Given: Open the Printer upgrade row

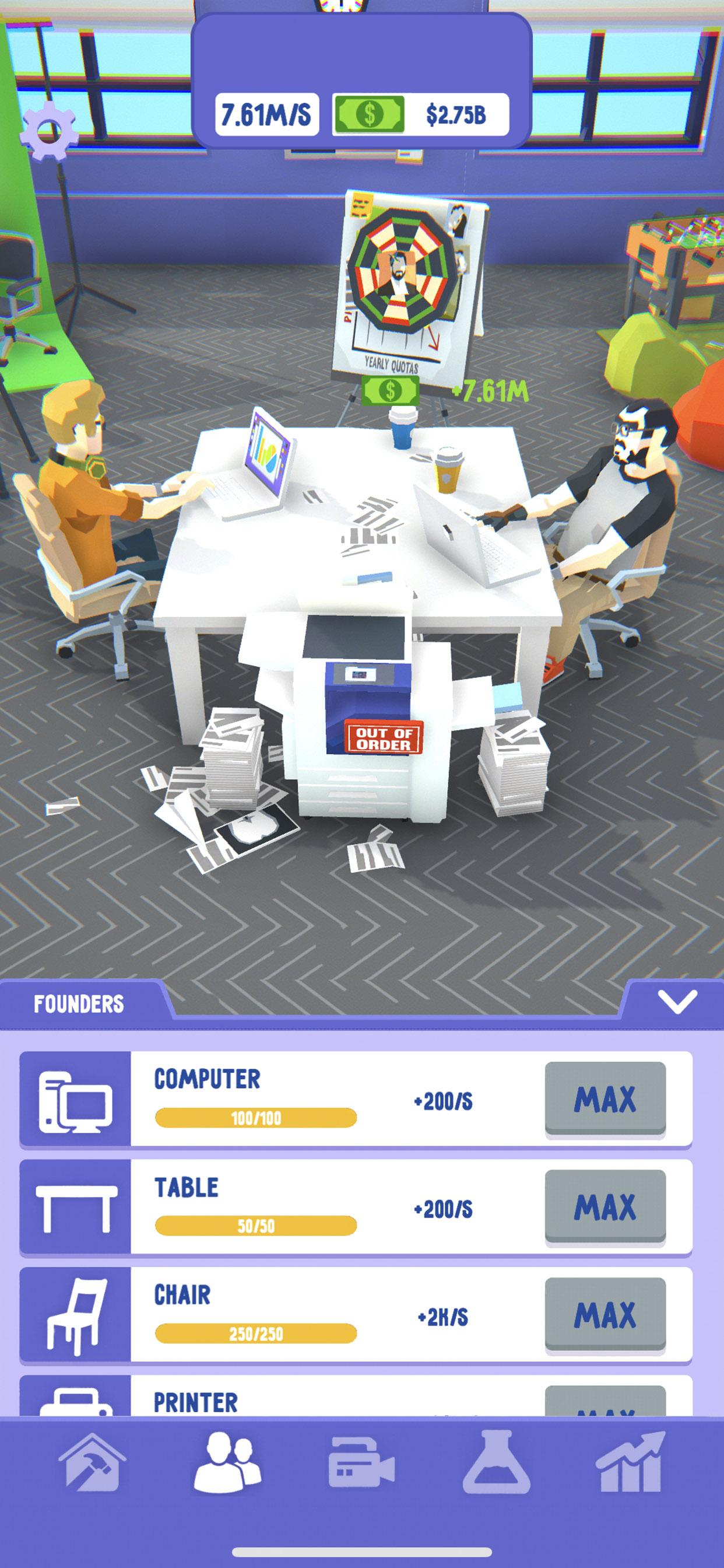Looking at the screenshot, I should (x=356, y=1401).
